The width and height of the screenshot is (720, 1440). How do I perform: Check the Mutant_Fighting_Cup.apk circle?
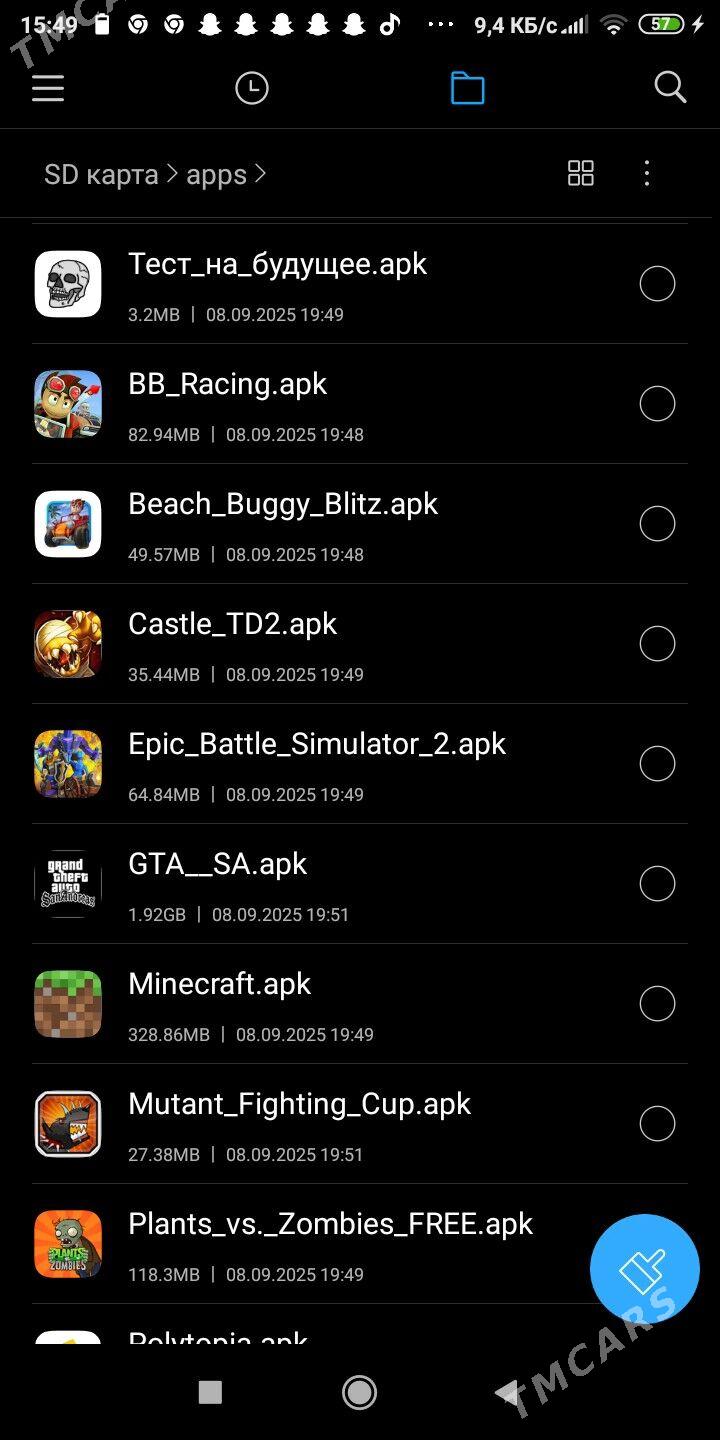tap(657, 1124)
